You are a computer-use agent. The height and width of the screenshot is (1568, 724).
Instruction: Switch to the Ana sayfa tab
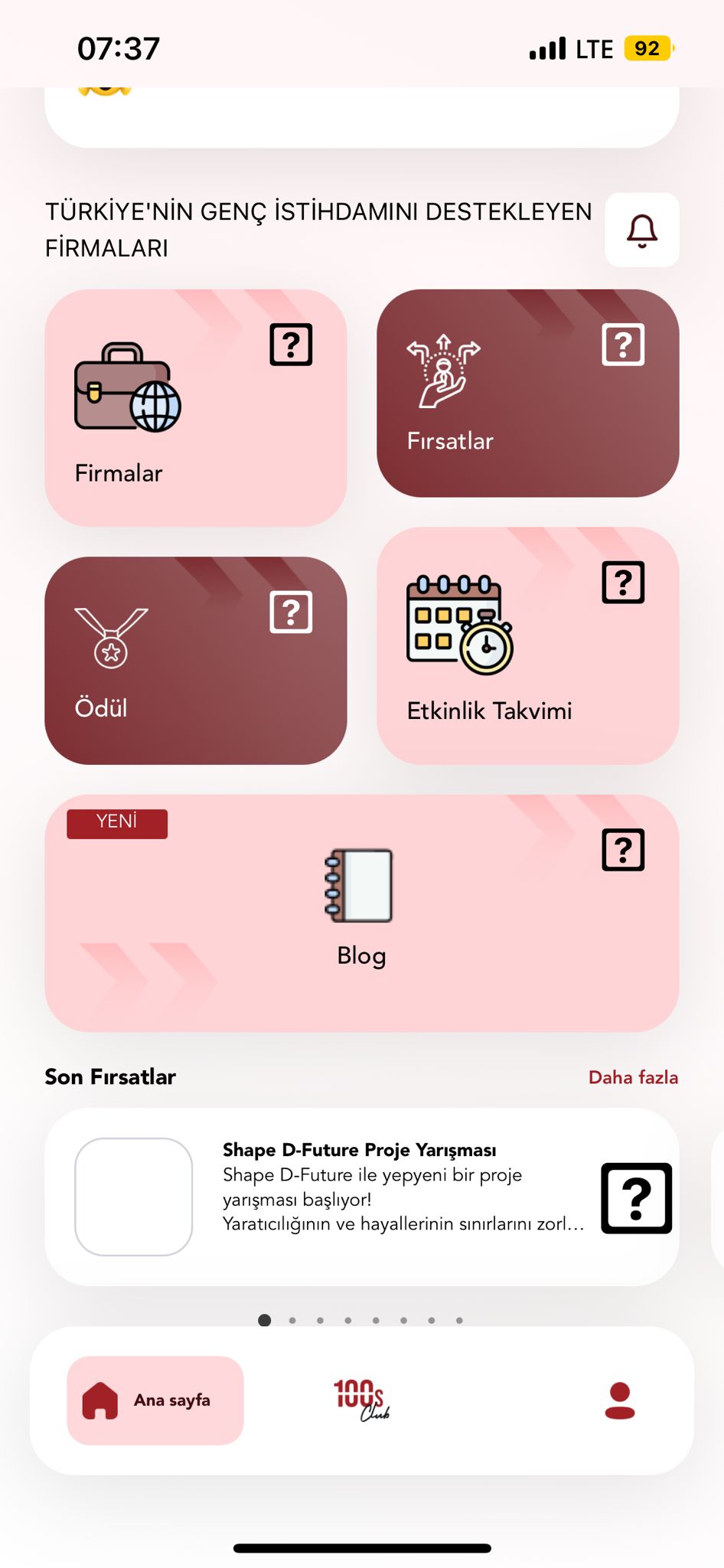[x=155, y=1400]
